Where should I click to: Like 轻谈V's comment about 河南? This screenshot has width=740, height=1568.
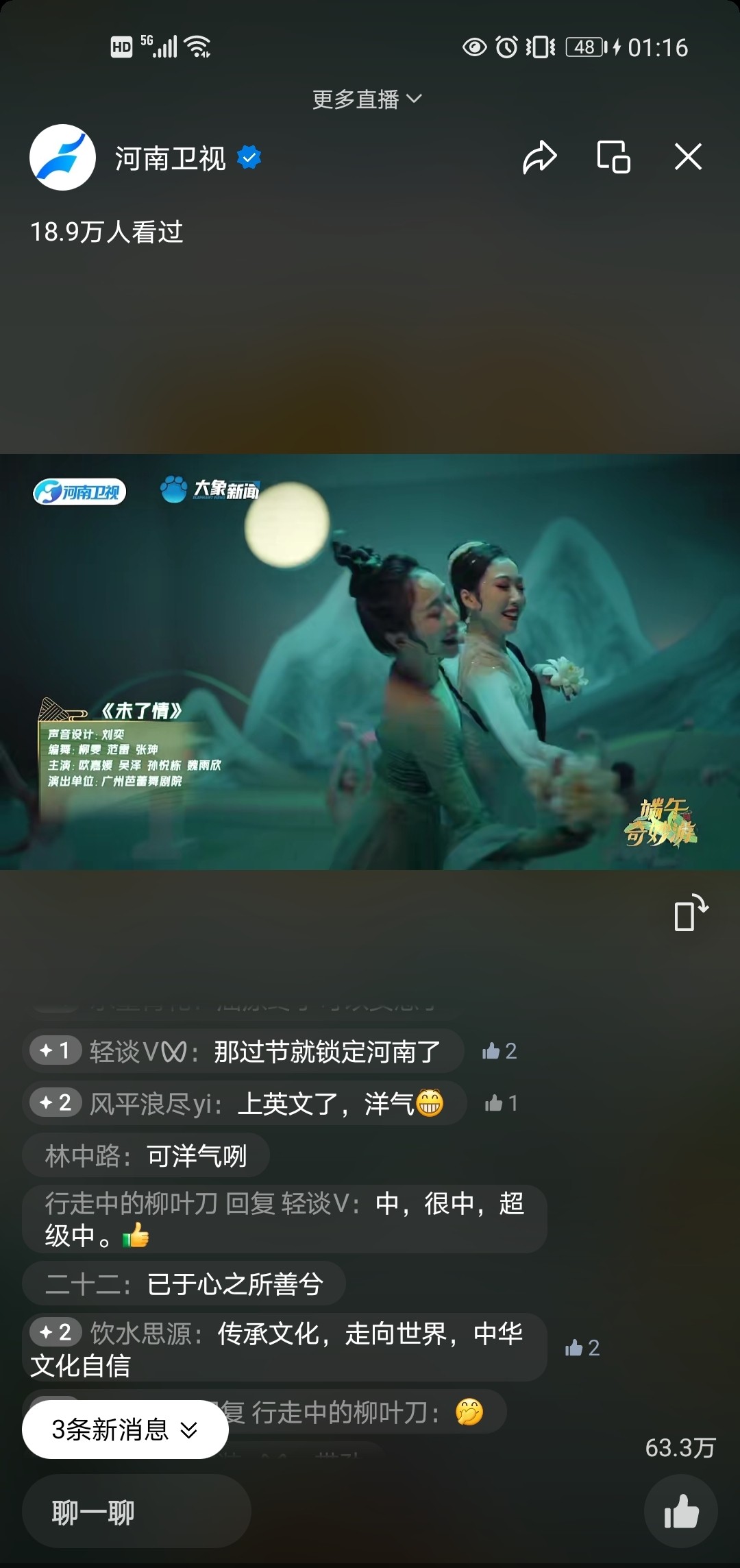pyautogui.click(x=500, y=1051)
